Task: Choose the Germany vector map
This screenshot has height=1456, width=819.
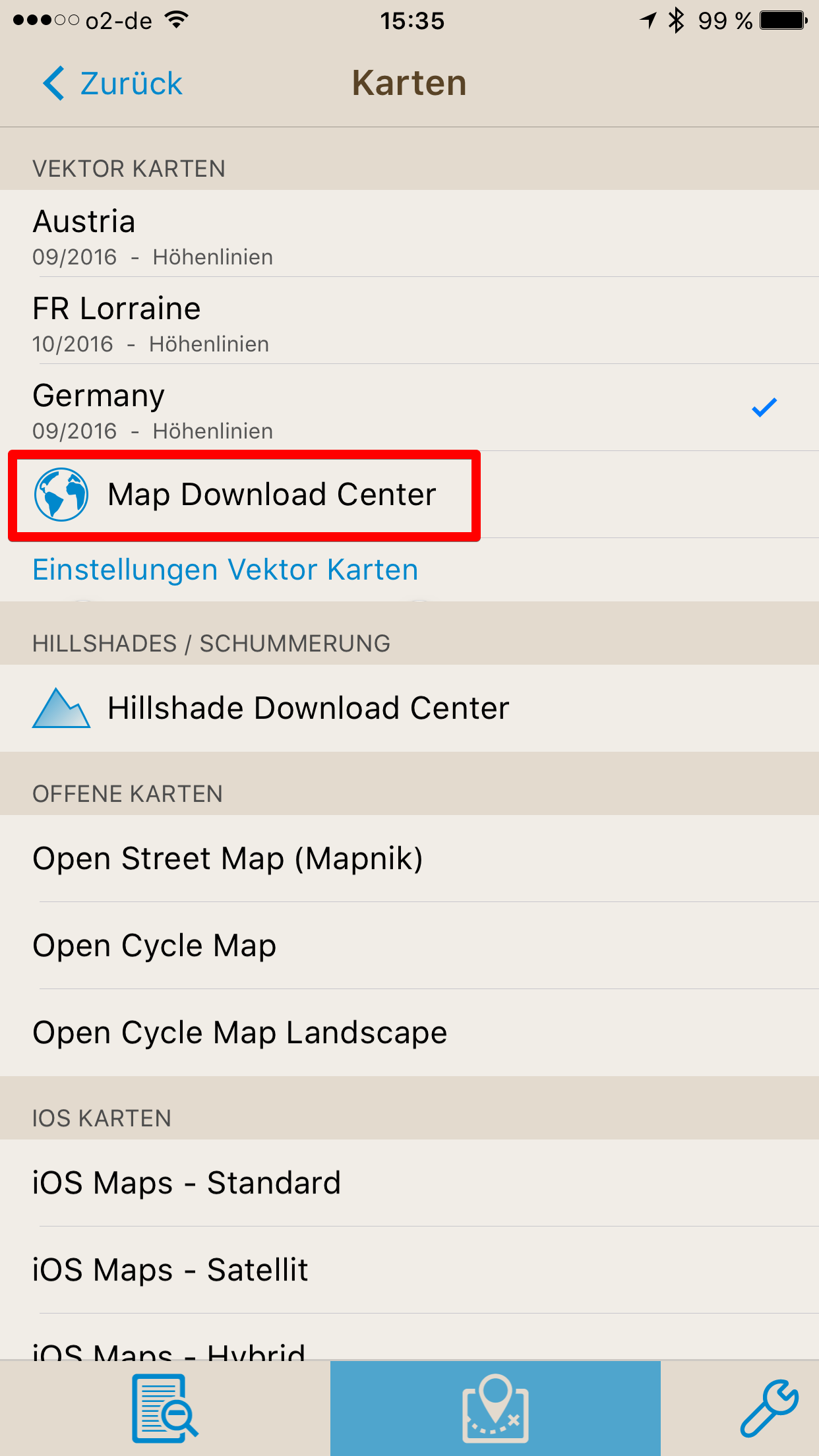Action: pos(409,408)
